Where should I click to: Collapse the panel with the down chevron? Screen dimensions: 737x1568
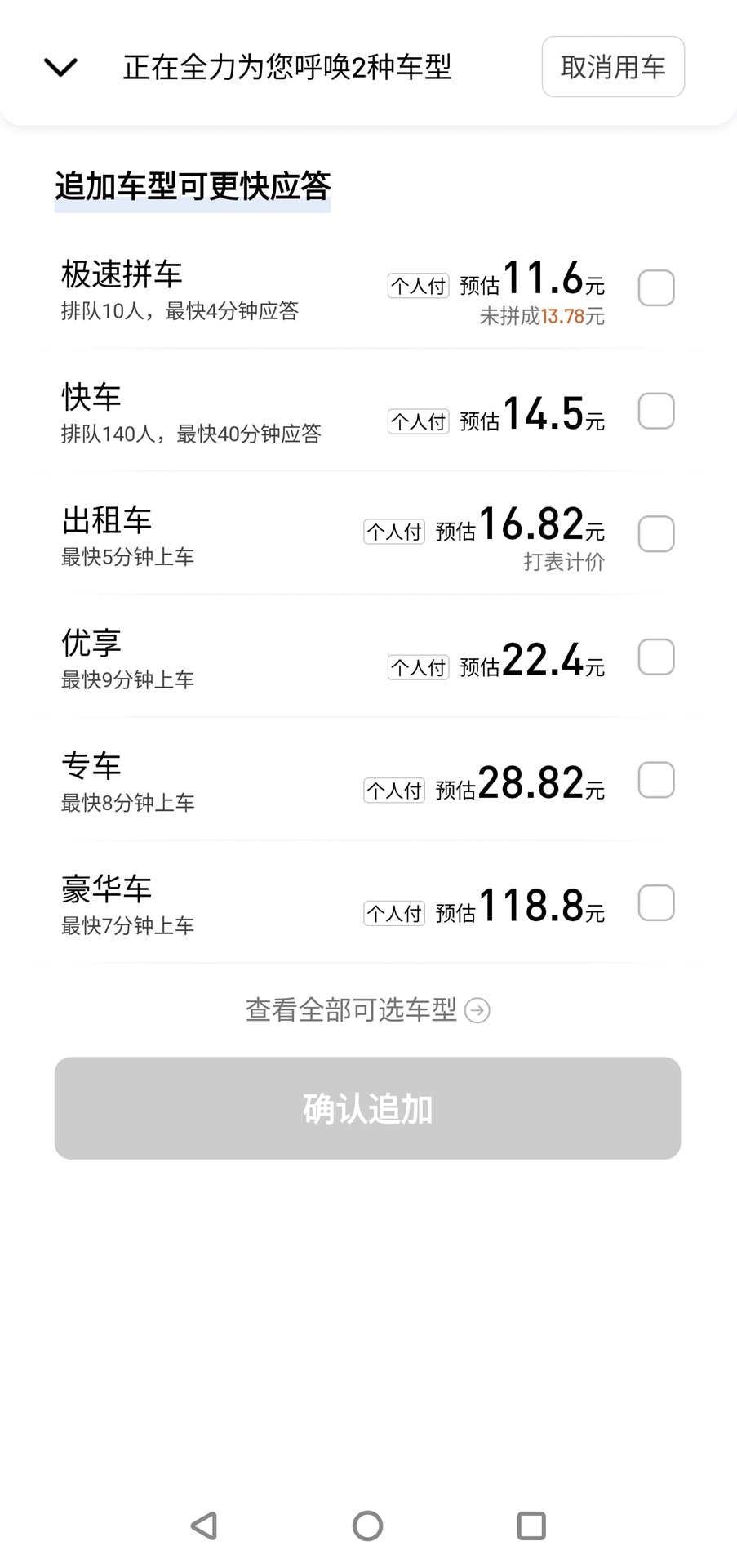pyautogui.click(x=60, y=67)
